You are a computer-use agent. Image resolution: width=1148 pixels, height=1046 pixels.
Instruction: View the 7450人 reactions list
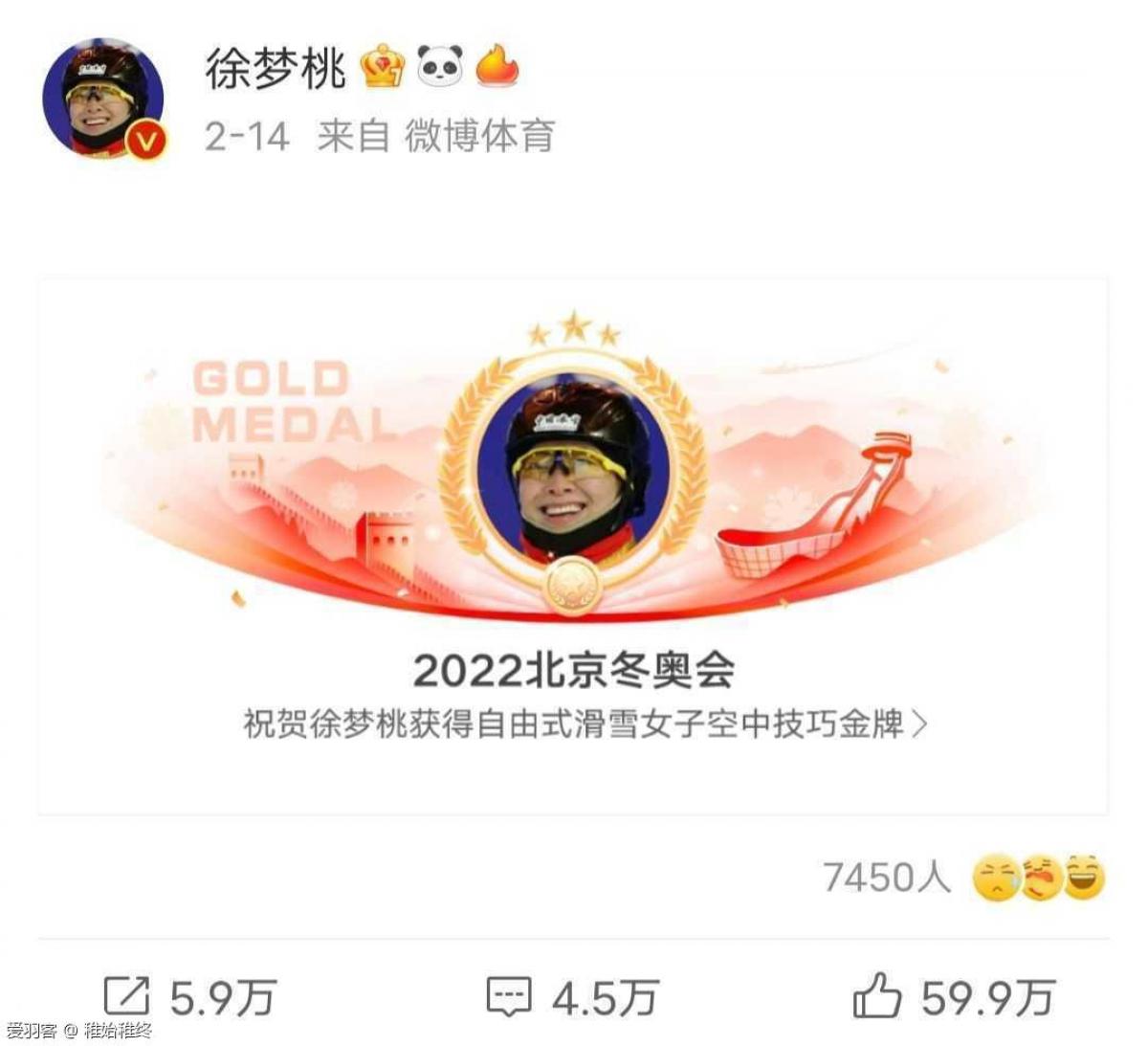[x=963, y=878]
